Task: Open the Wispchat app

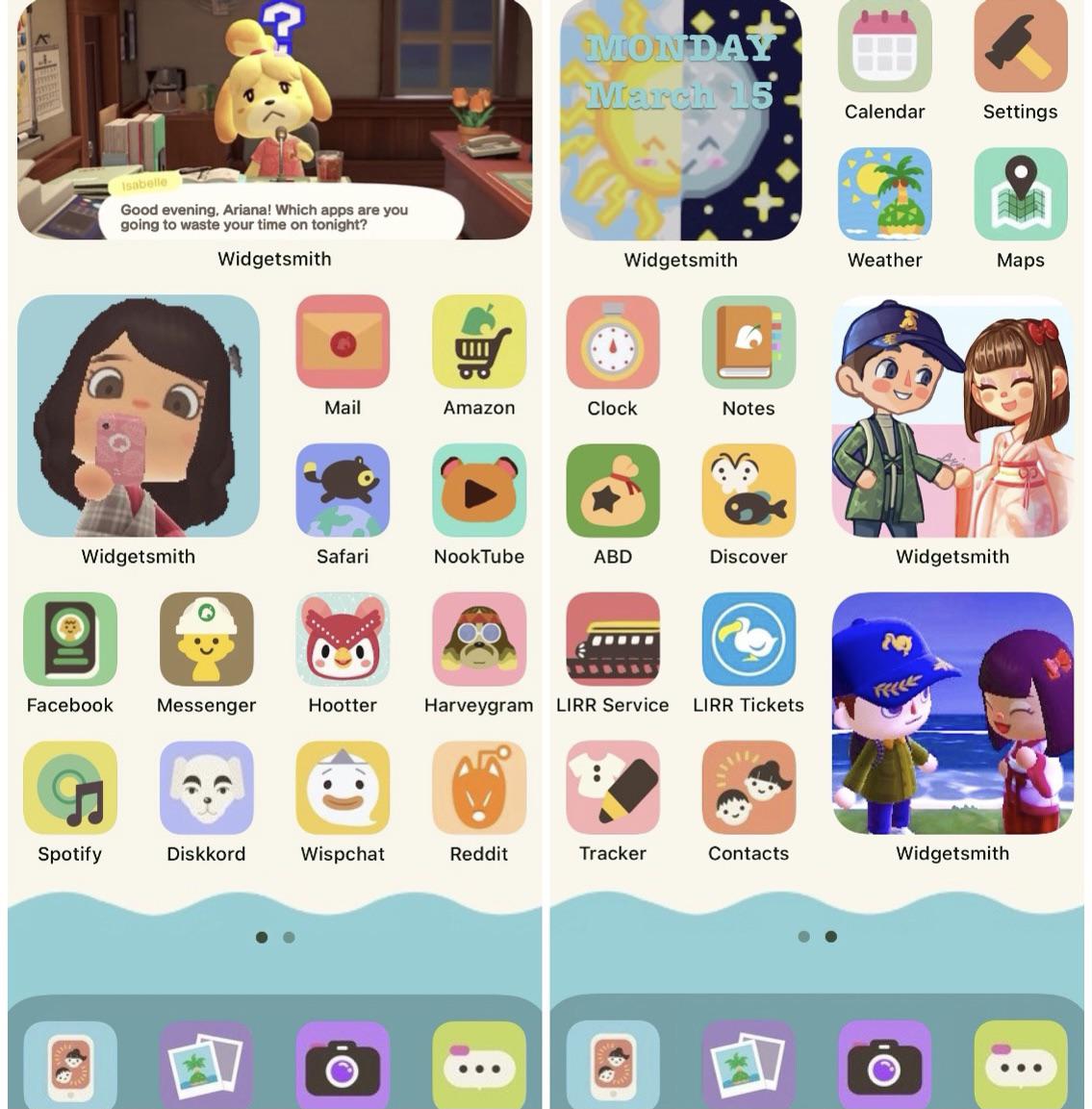Action: click(343, 789)
